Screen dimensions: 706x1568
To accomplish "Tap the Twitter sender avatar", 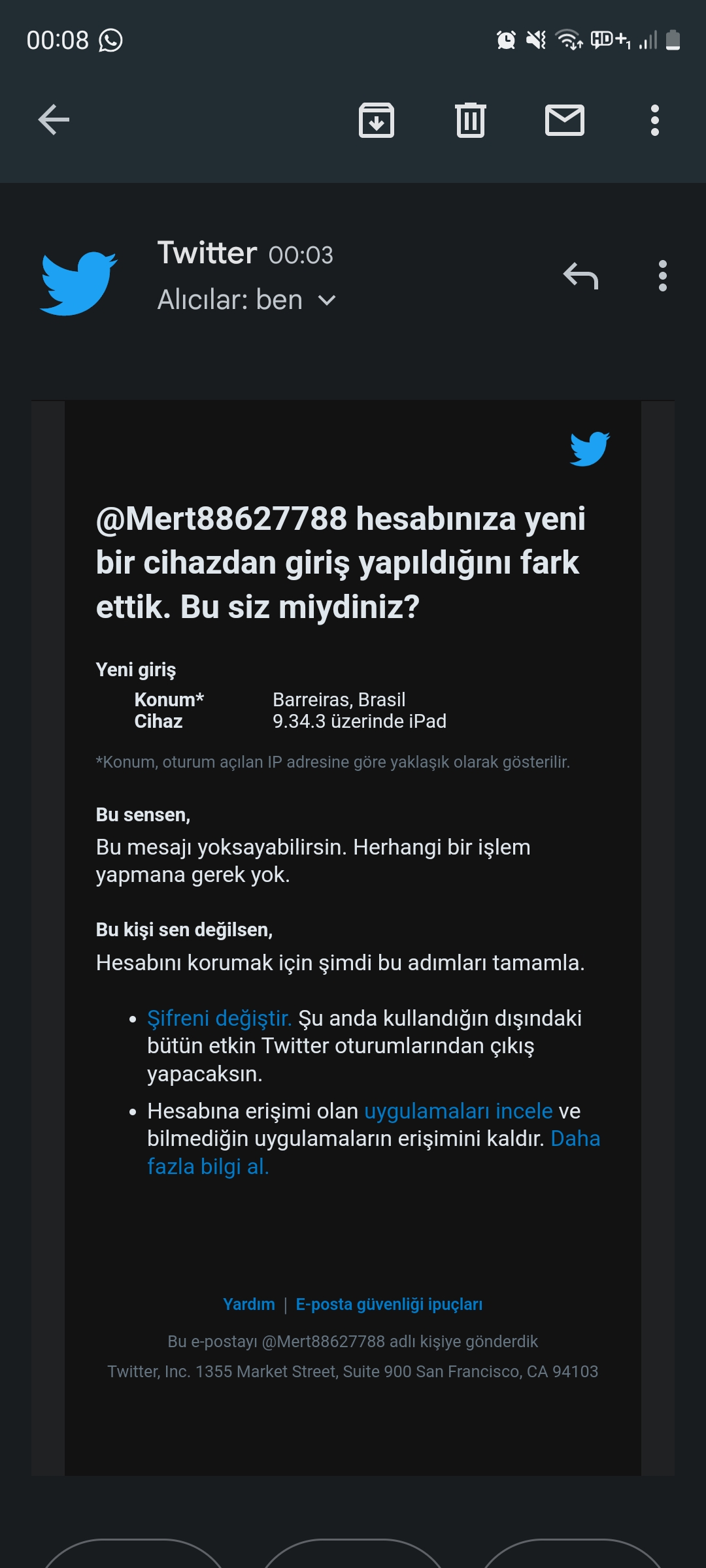I will (78, 282).
